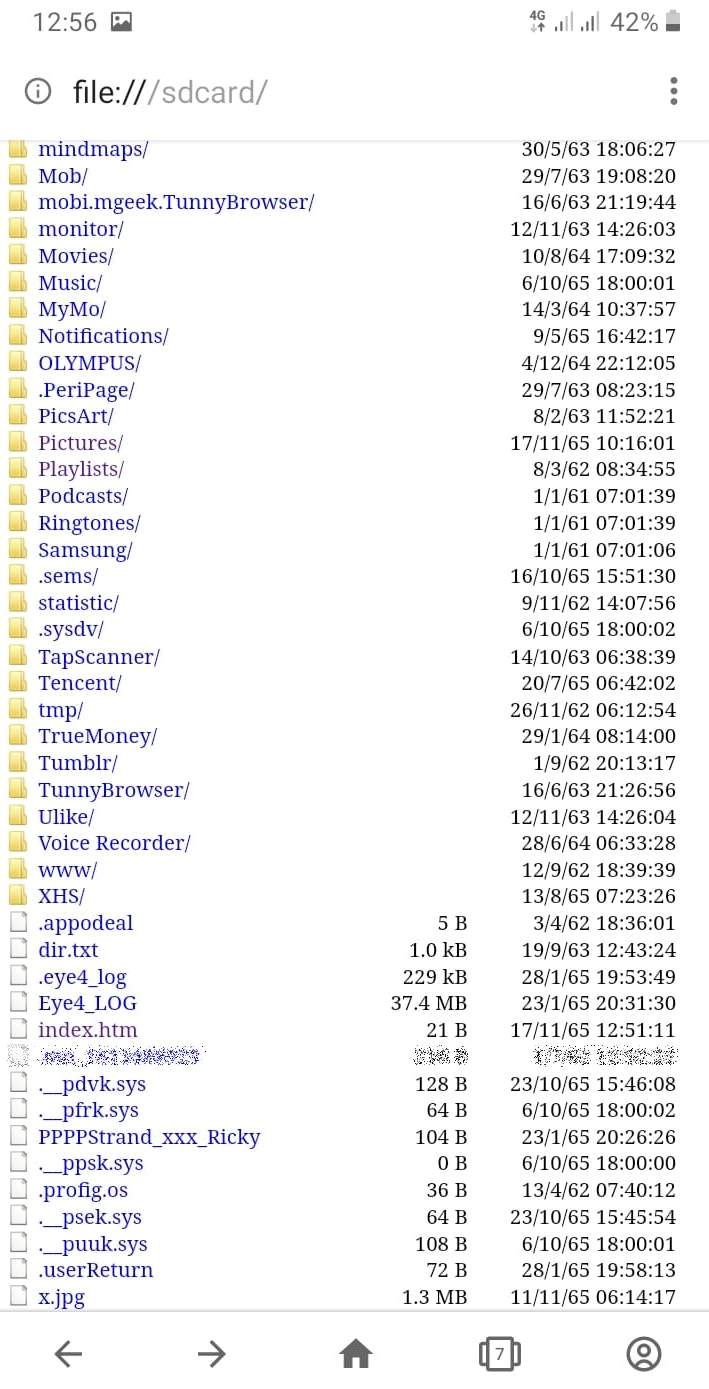Browse the Pictures/ directory
This screenshot has width=709, height=1389.
point(80,443)
